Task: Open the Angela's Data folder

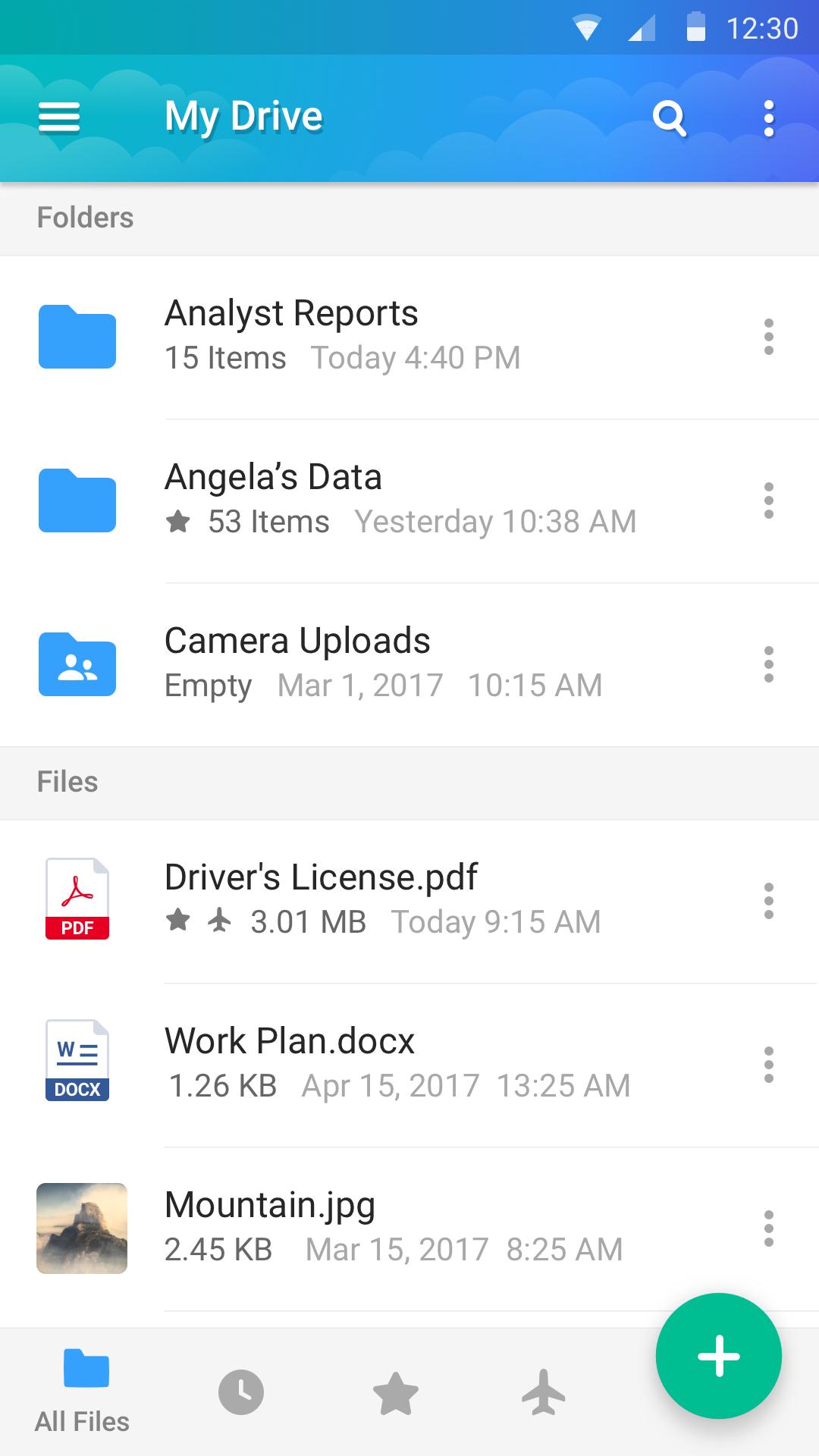Action: (x=409, y=500)
